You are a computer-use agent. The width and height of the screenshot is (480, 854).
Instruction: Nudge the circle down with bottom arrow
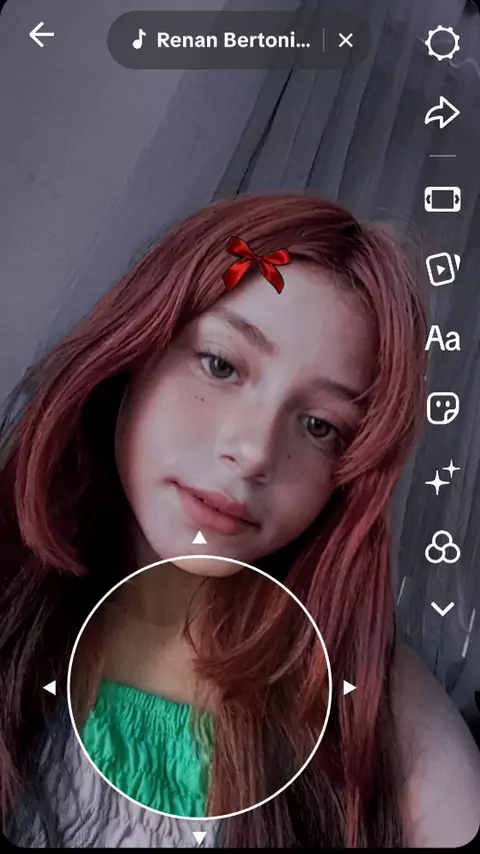pos(199,838)
